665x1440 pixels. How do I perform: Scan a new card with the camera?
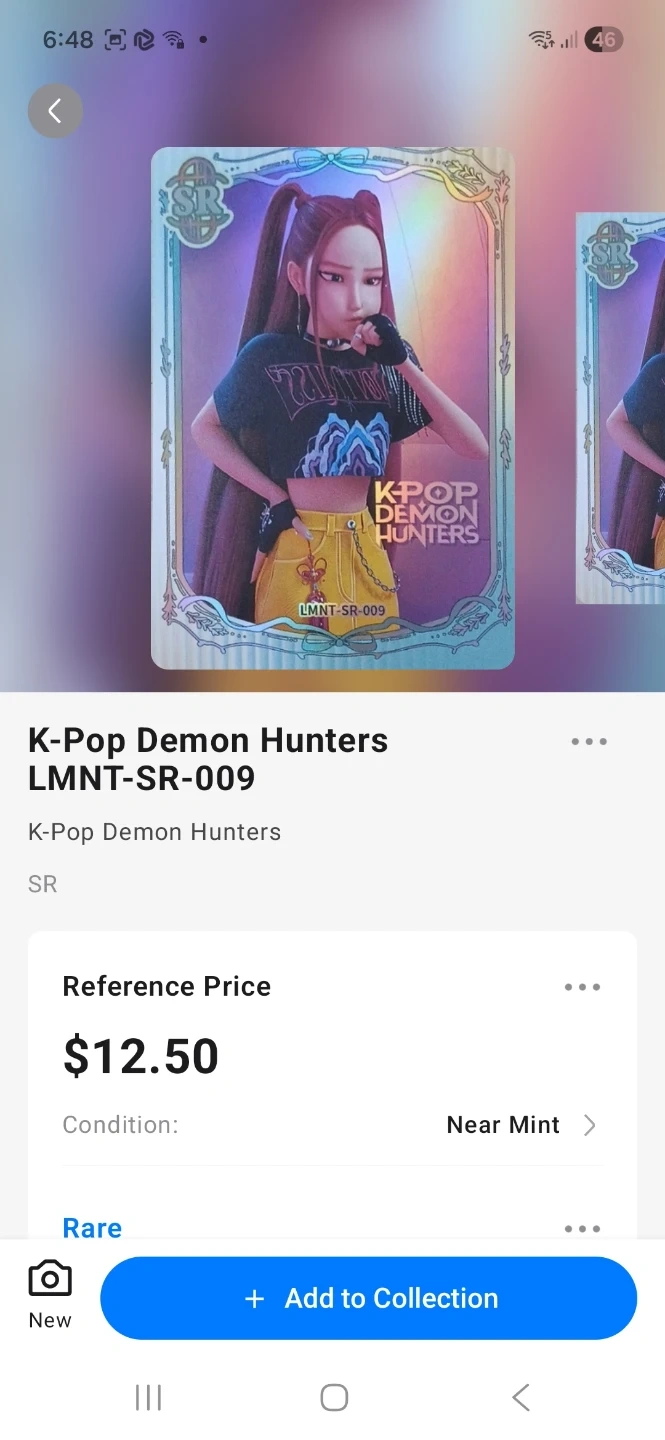click(50, 1295)
